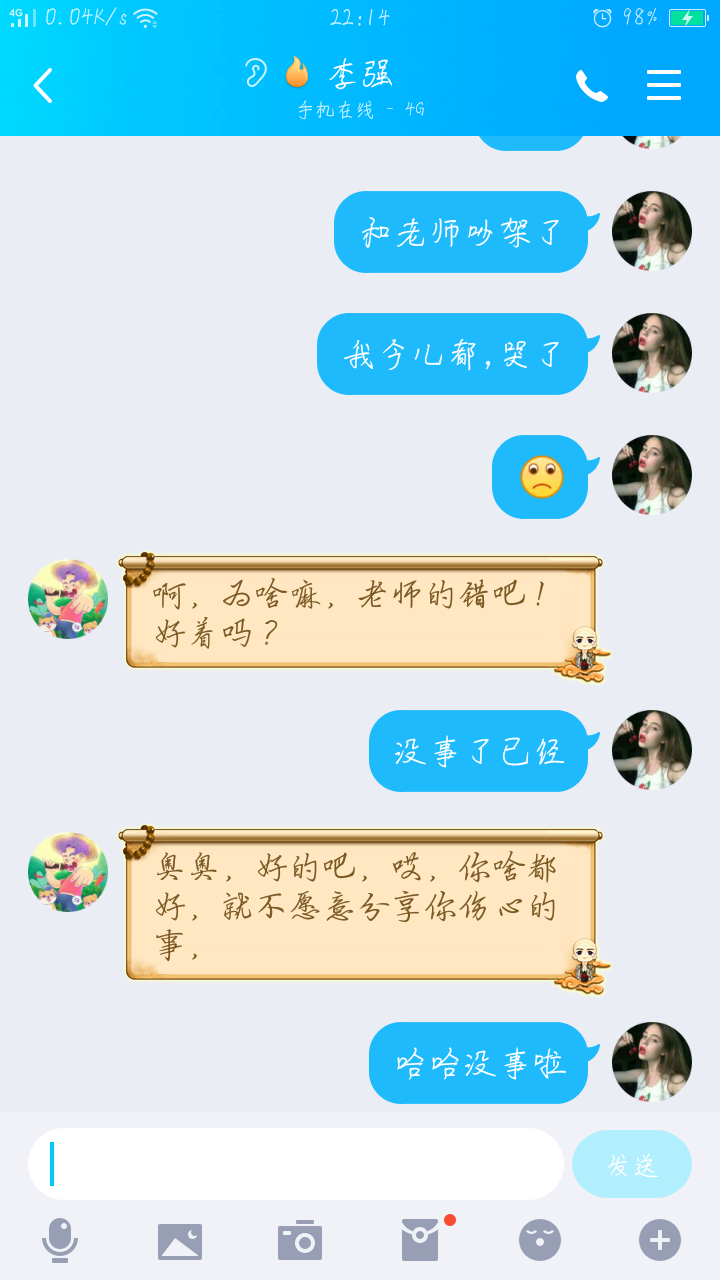Tap the 发送 send button

click(x=632, y=1164)
